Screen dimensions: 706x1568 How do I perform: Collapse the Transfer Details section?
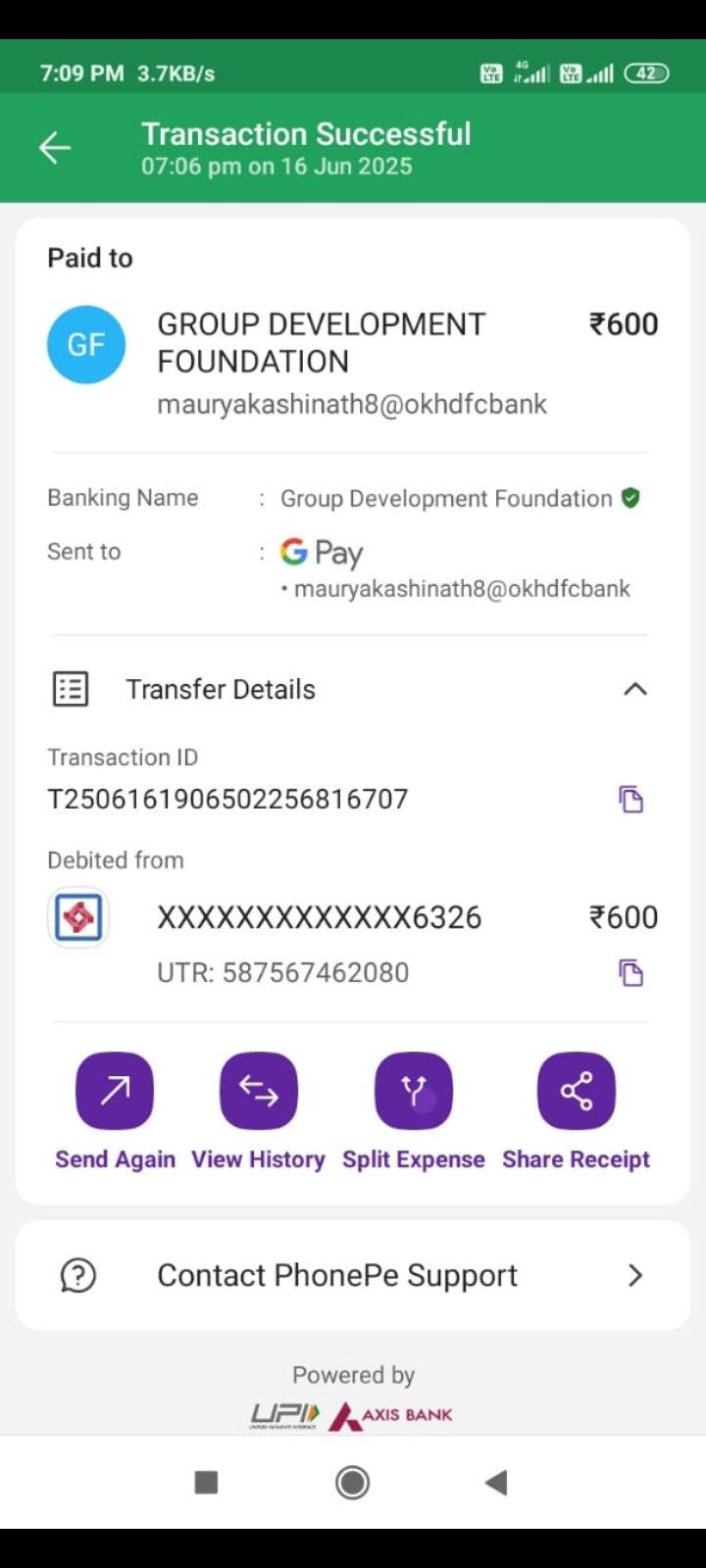[x=634, y=689]
